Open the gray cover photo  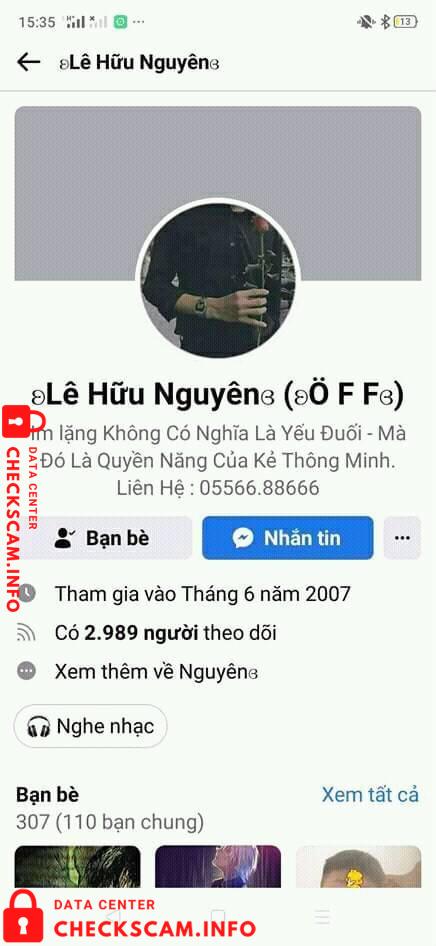pyautogui.click(x=218, y=193)
